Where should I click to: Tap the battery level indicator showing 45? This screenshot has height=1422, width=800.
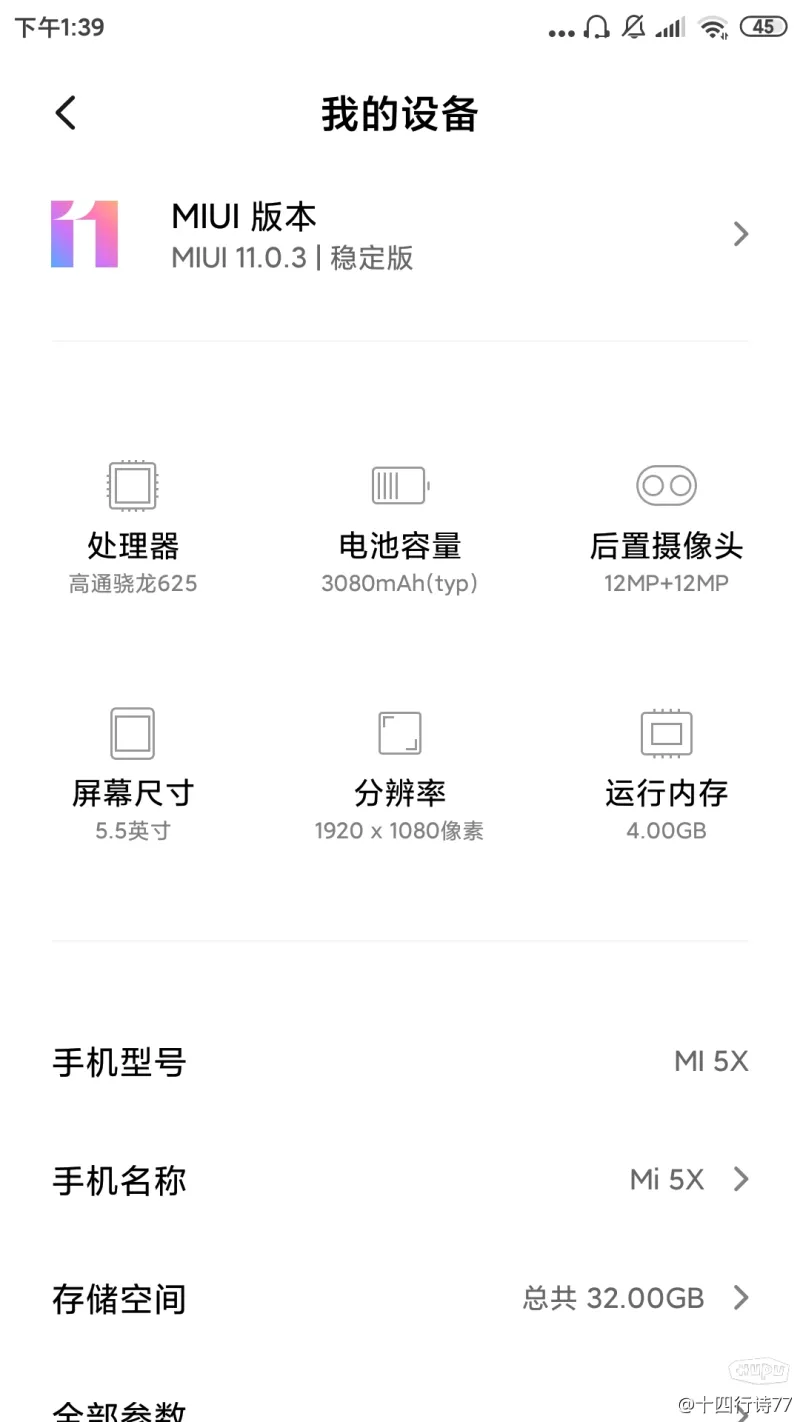coord(762,27)
